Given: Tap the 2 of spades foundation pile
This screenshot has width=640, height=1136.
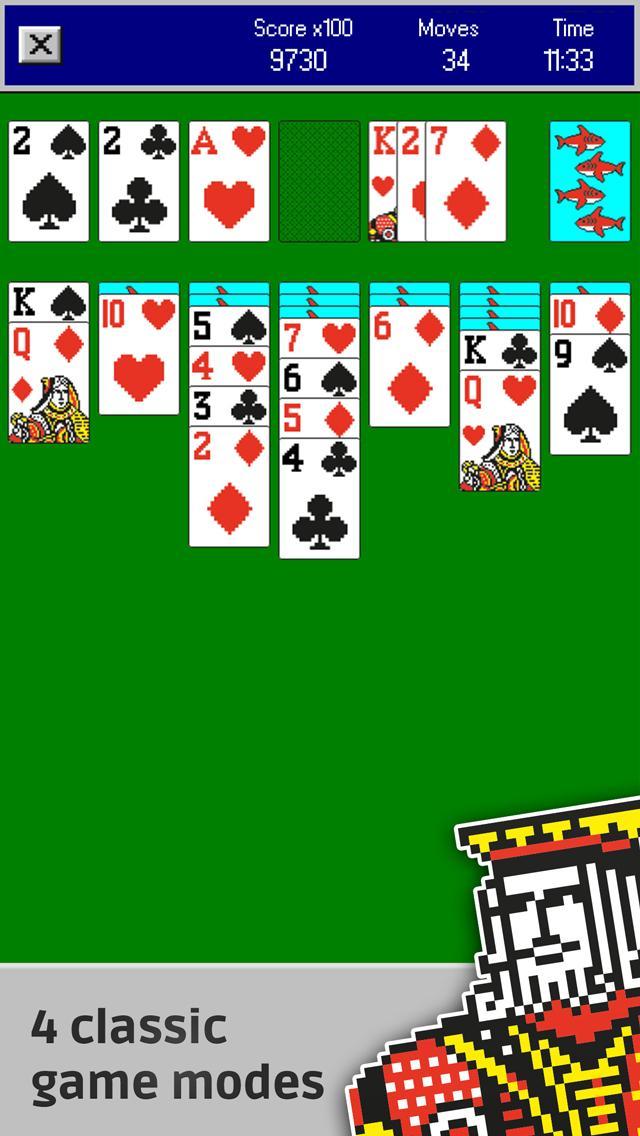Looking at the screenshot, I should coord(49,181).
